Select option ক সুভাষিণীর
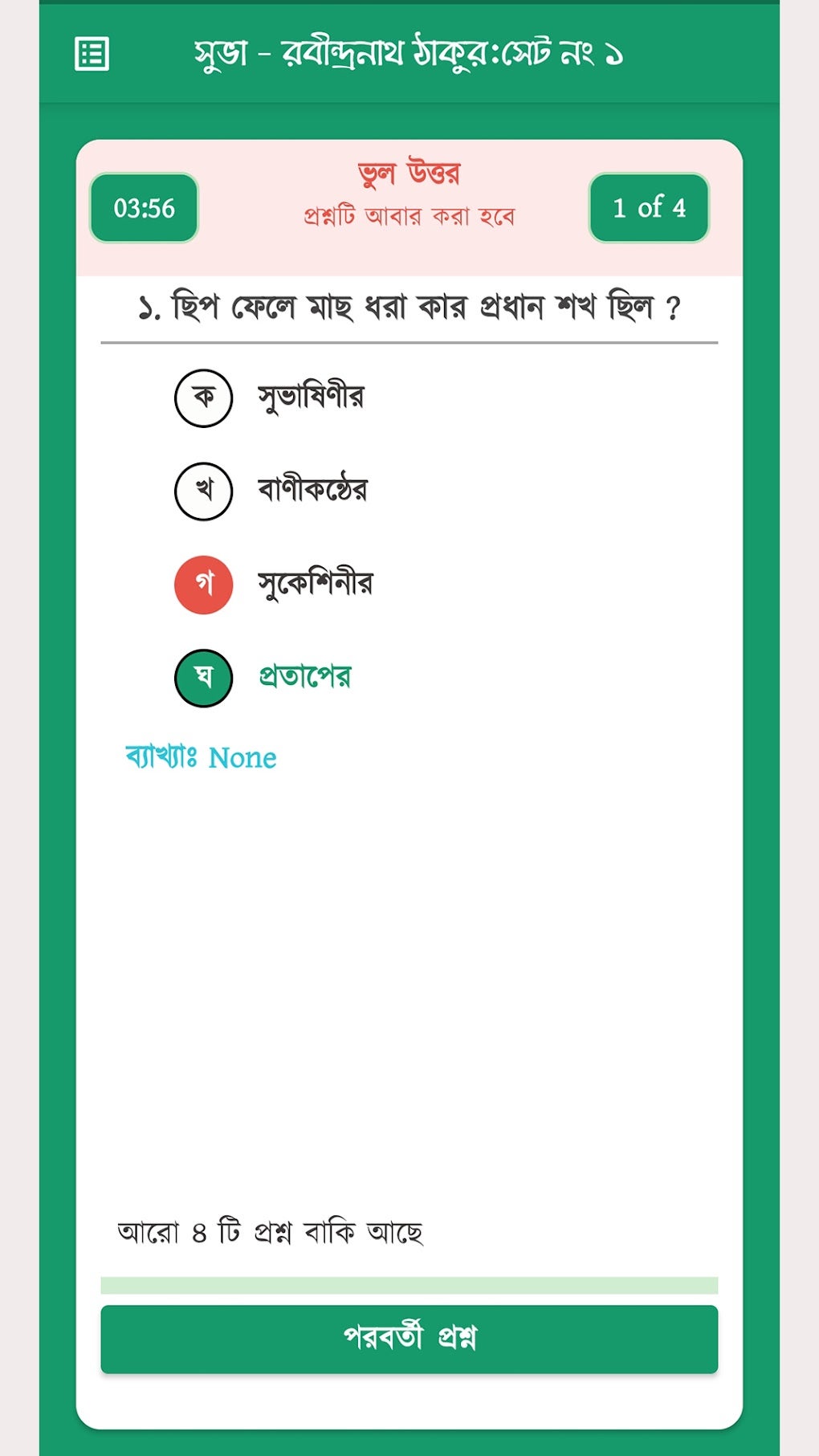 [204, 398]
